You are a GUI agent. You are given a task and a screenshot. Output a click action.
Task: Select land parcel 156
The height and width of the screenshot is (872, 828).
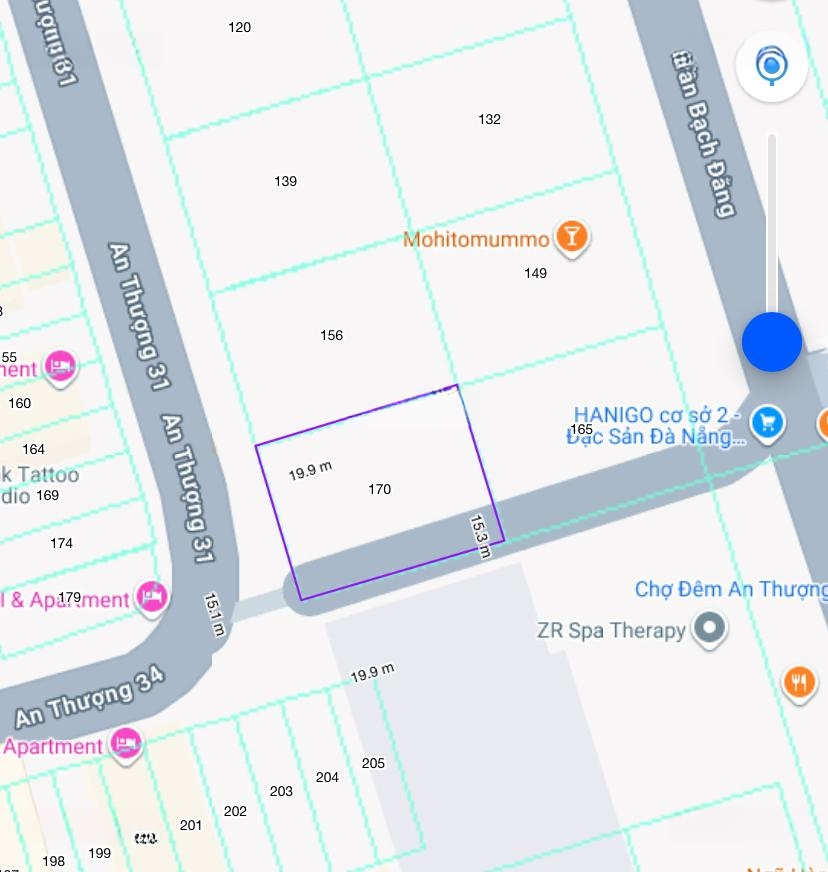point(331,335)
